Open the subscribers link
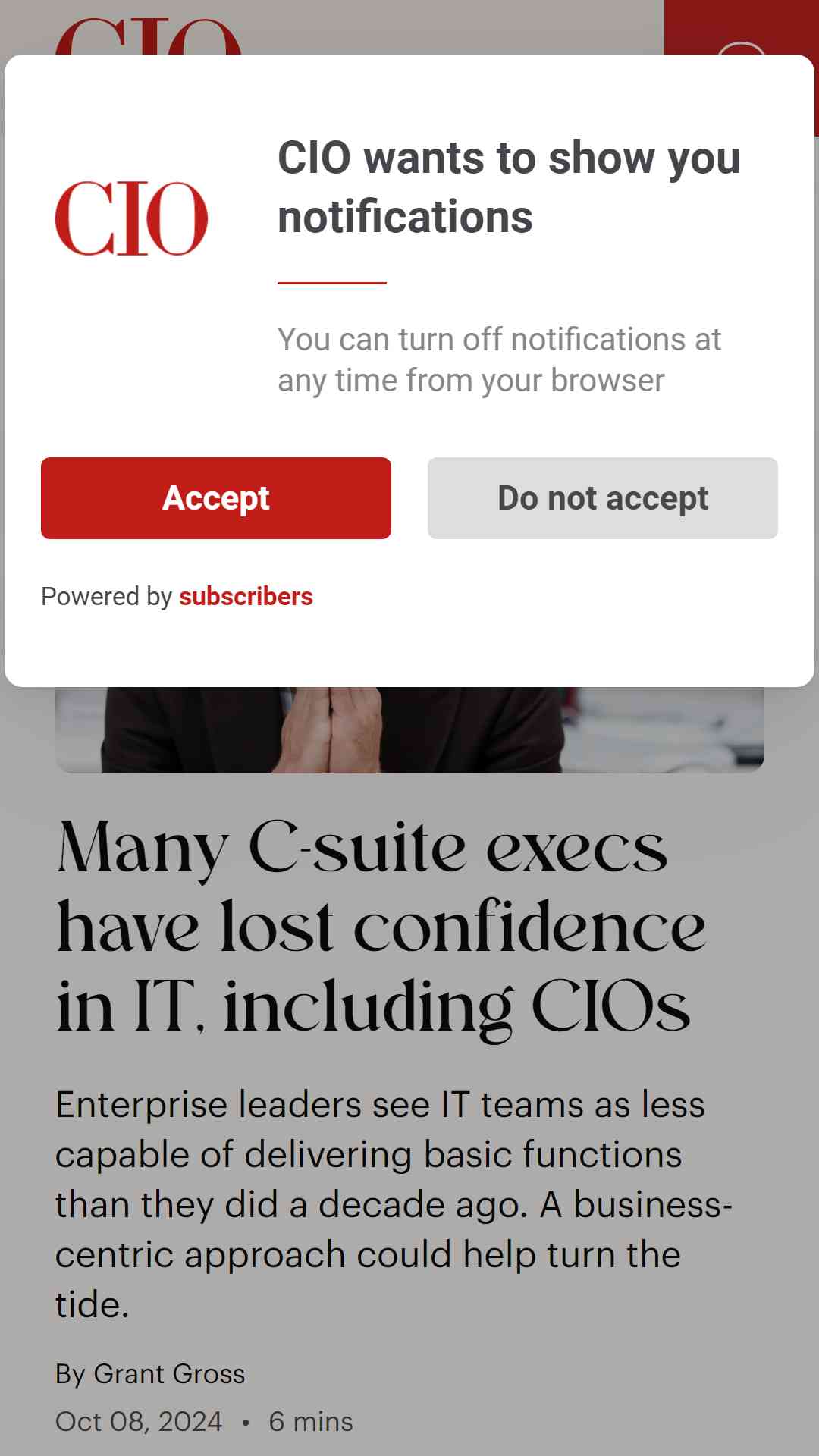819x1456 pixels. pos(246,597)
